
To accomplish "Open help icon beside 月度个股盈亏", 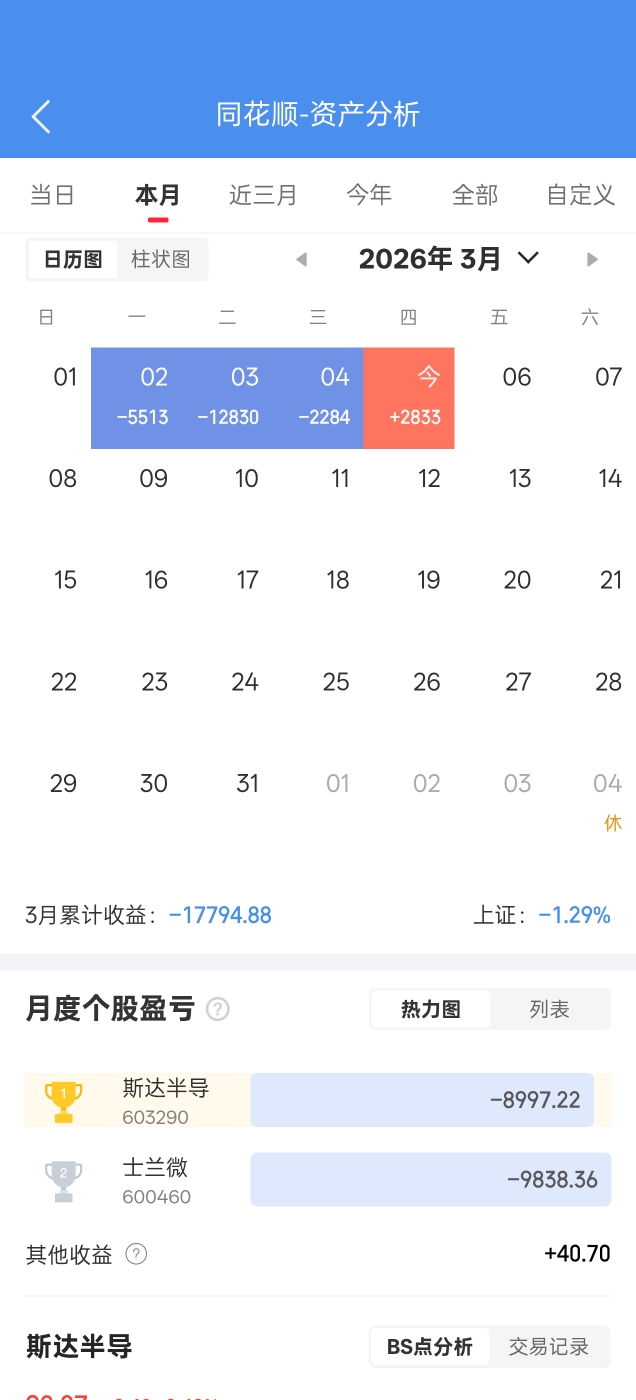I will tap(217, 1010).
